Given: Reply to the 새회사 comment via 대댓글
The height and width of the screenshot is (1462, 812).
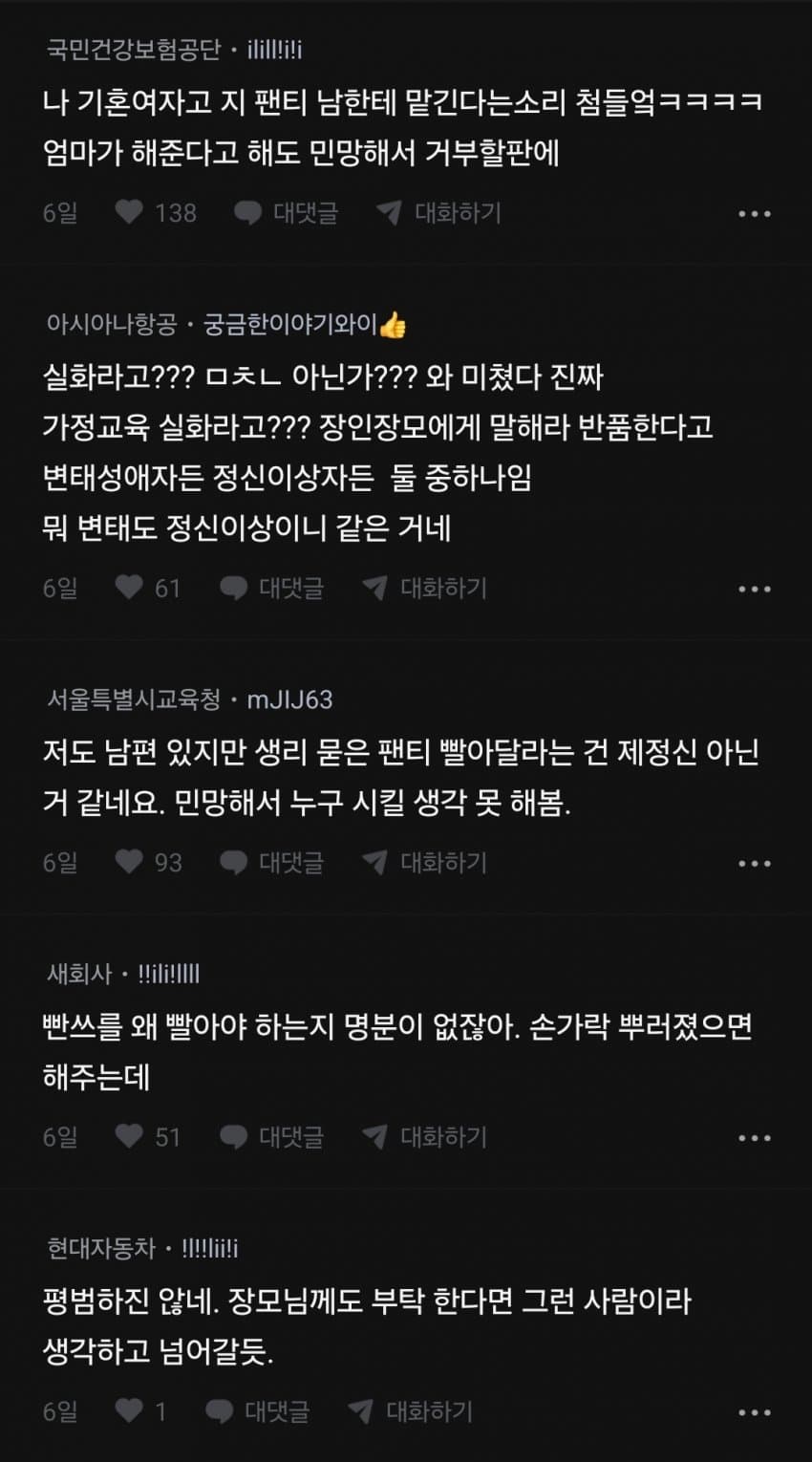Looking at the screenshot, I should (x=272, y=1136).
